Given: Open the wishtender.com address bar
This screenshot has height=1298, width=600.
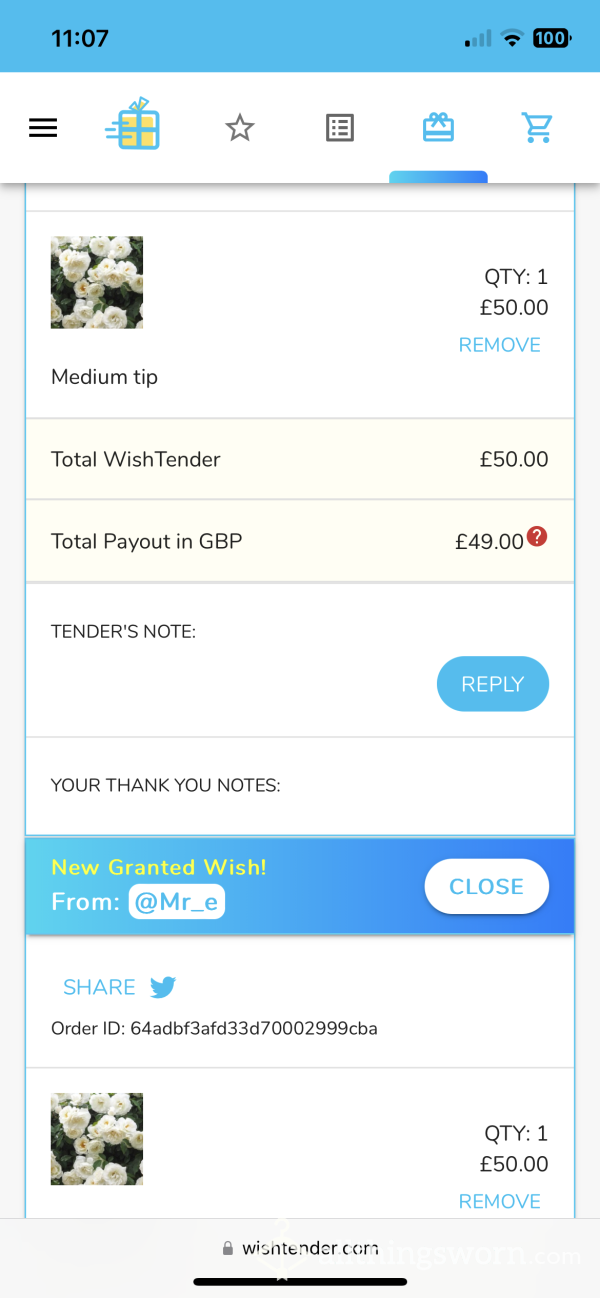Looking at the screenshot, I should tap(300, 1248).
